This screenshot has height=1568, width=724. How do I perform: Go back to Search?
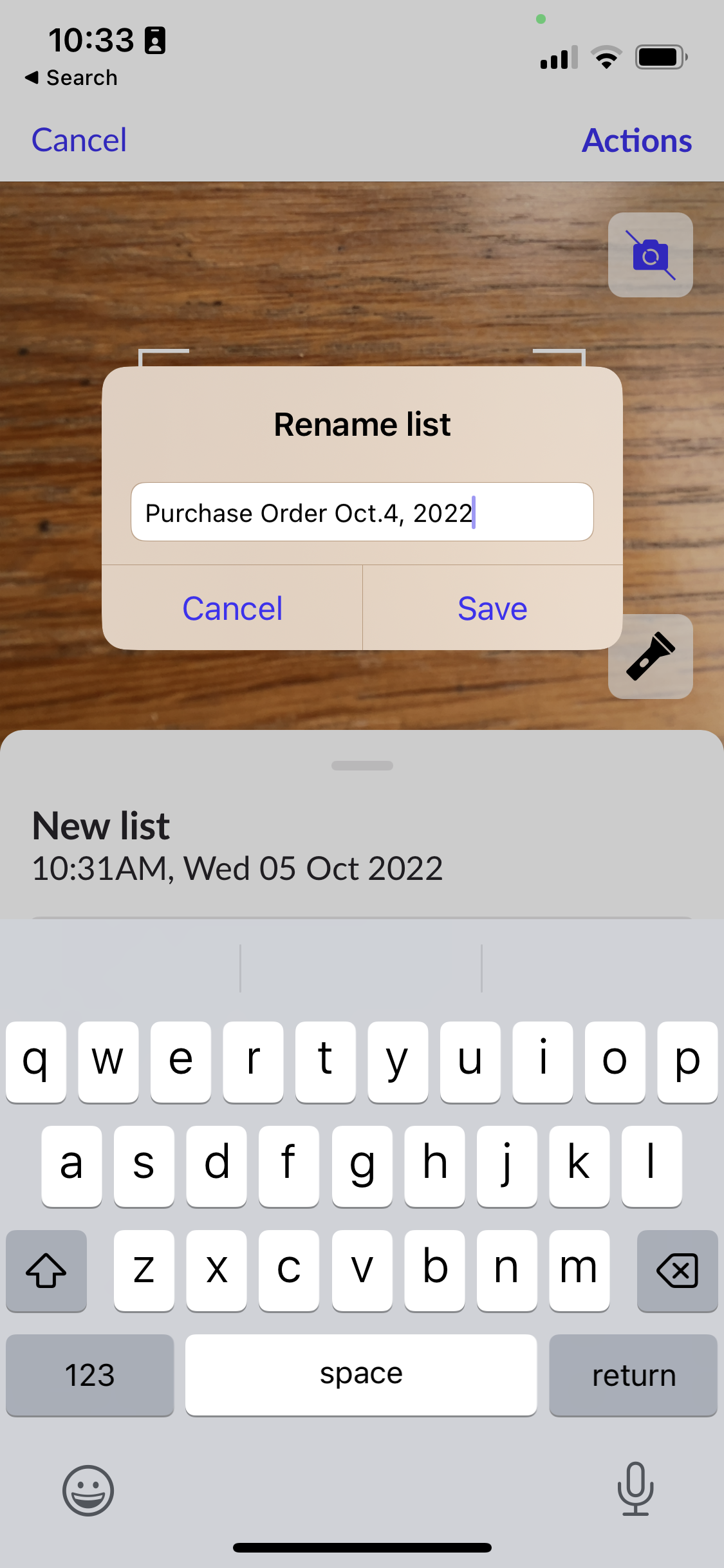coord(71,78)
